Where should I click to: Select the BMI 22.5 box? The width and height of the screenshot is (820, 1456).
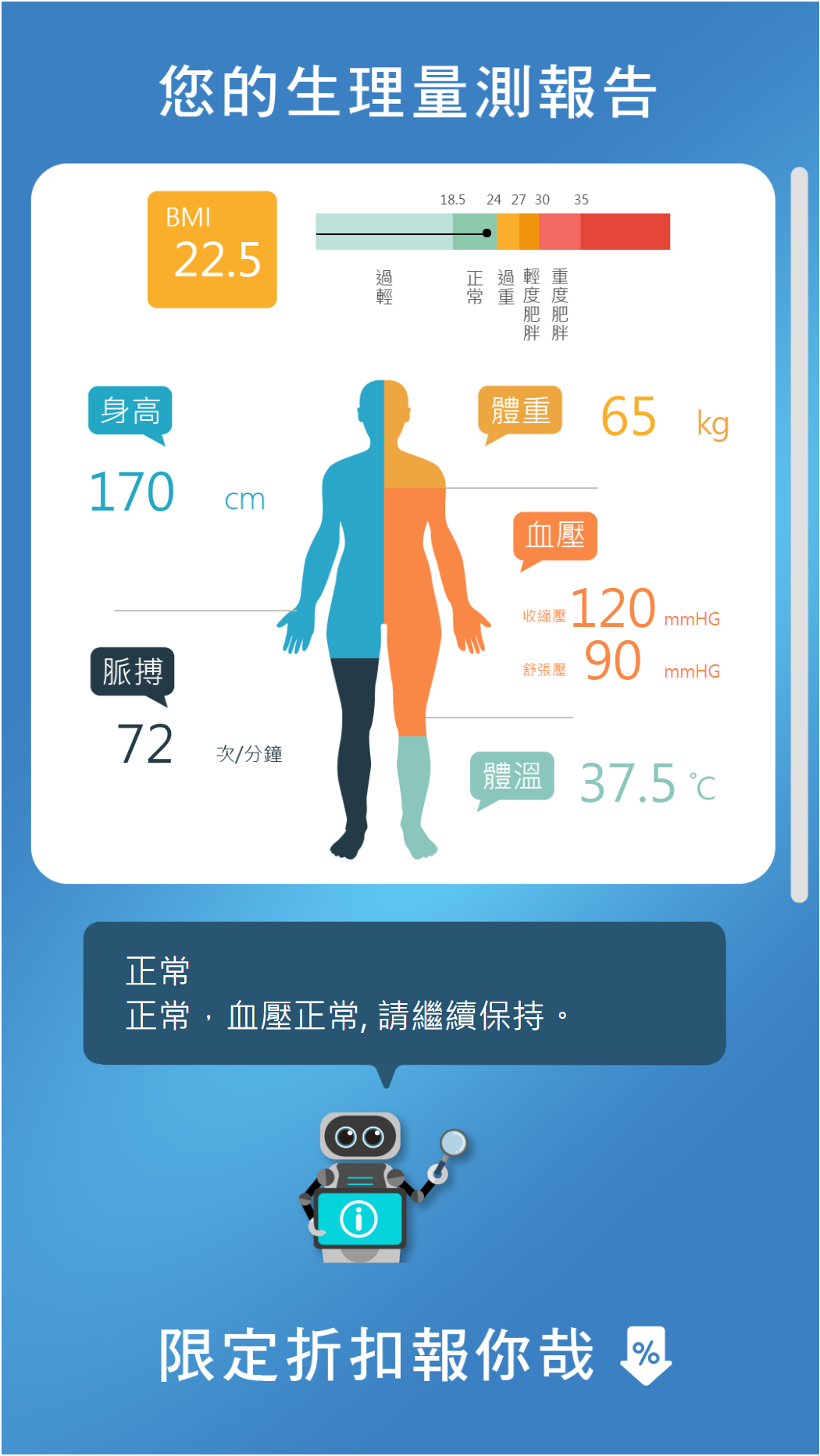(212, 249)
